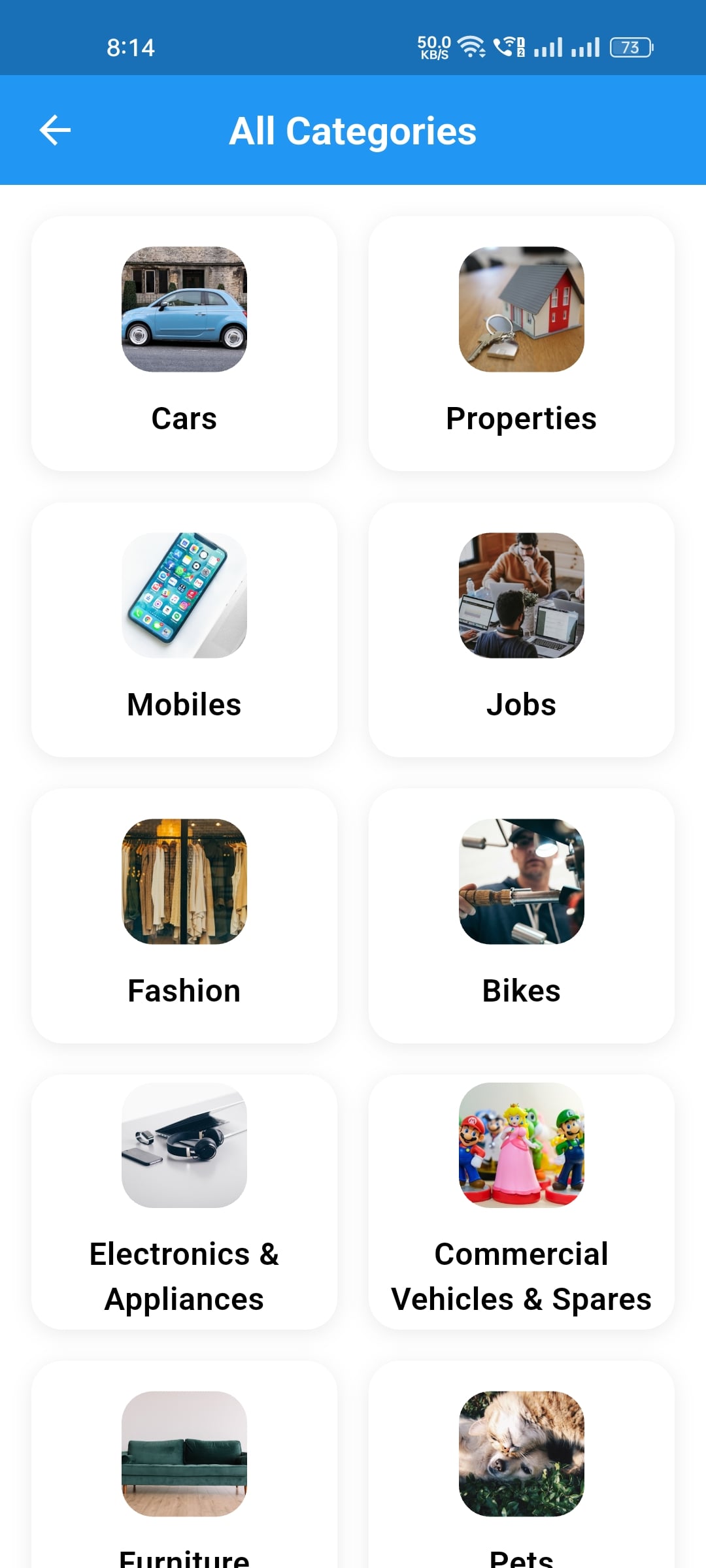This screenshot has height=1568, width=706.
Task: Open the Properties category
Action: [521, 343]
